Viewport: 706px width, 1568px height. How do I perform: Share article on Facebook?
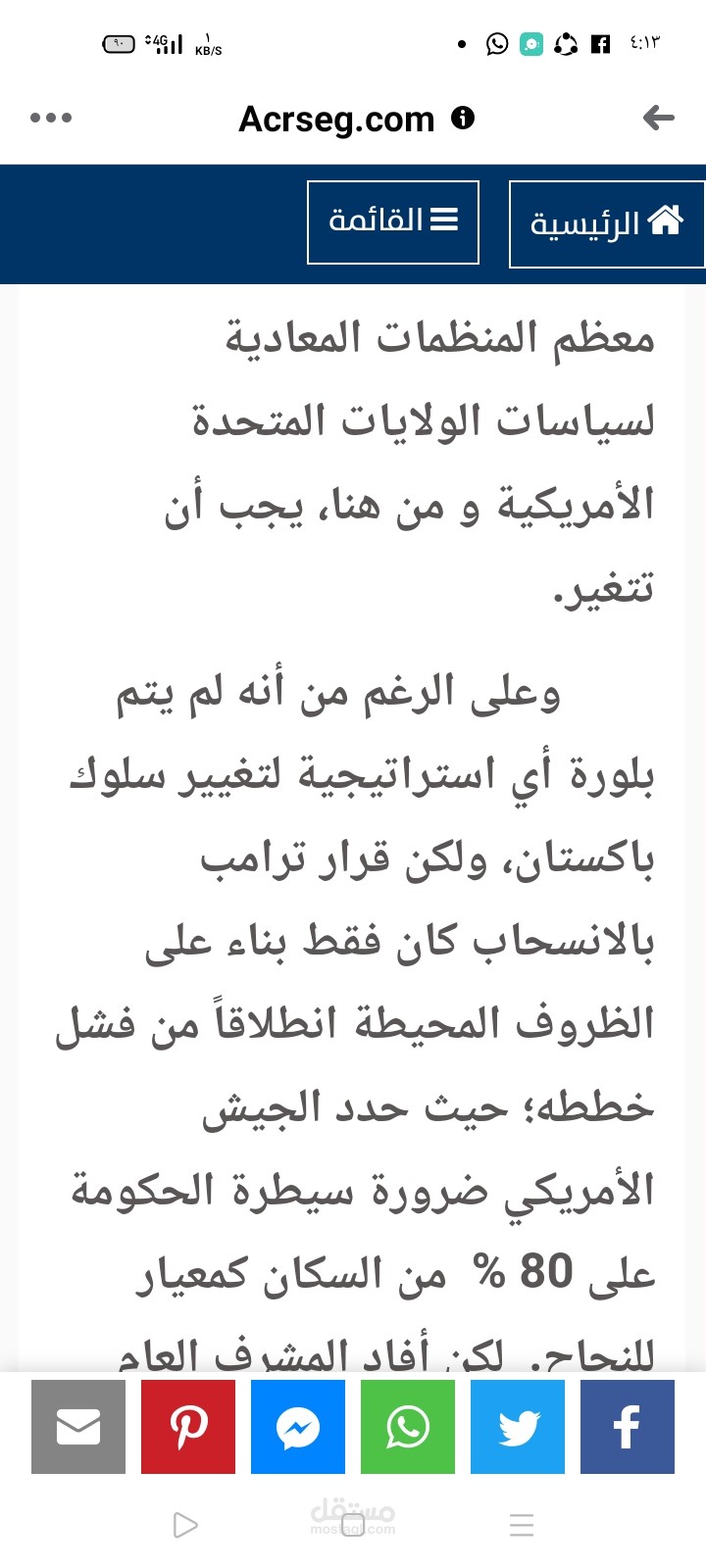(x=628, y=1427)
